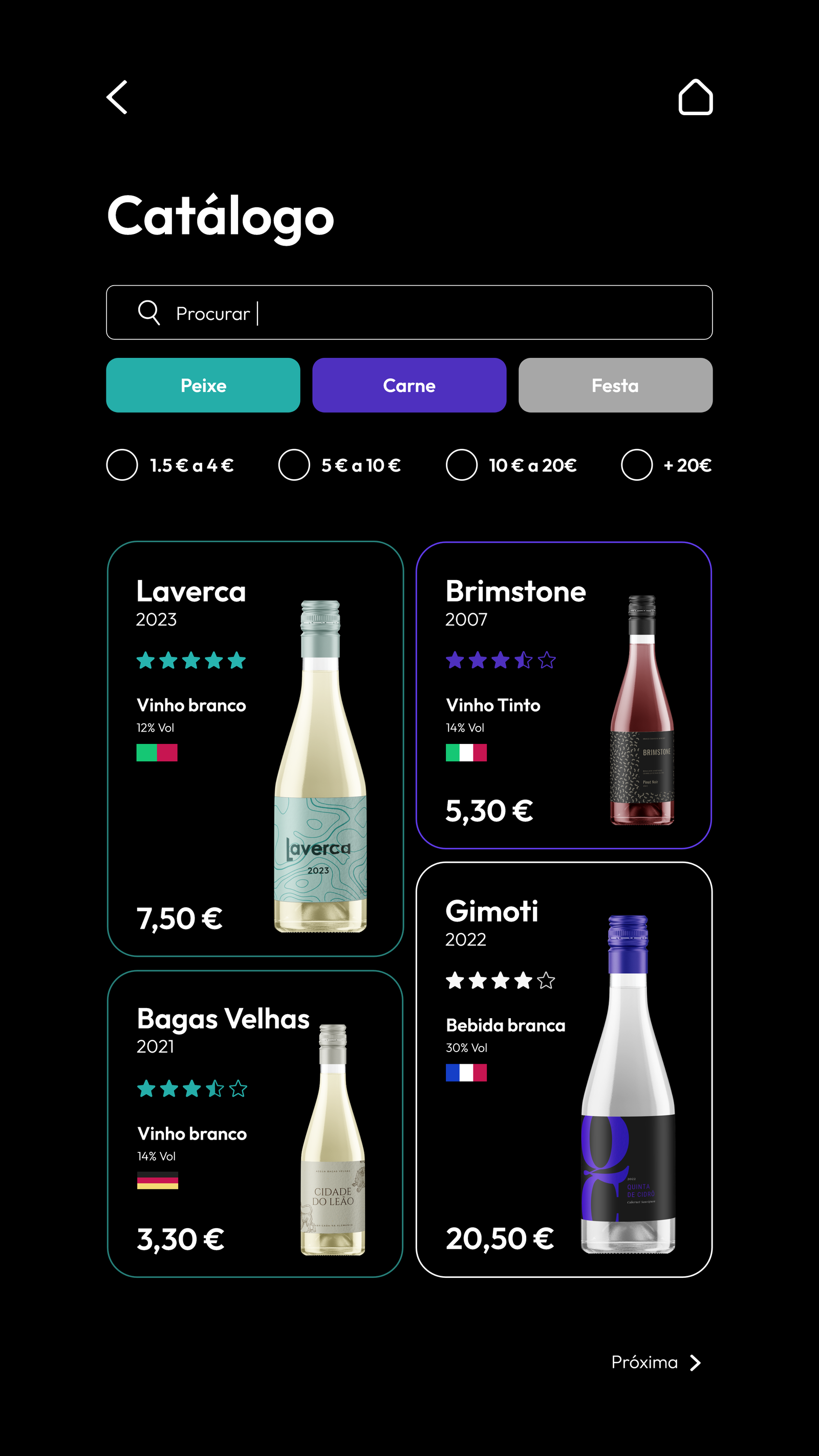Image resolution: width=819 pixels, height=1456 pixels.
Task: Select the 1.5 € a 4 € price range
Action: tap(122, 465)
